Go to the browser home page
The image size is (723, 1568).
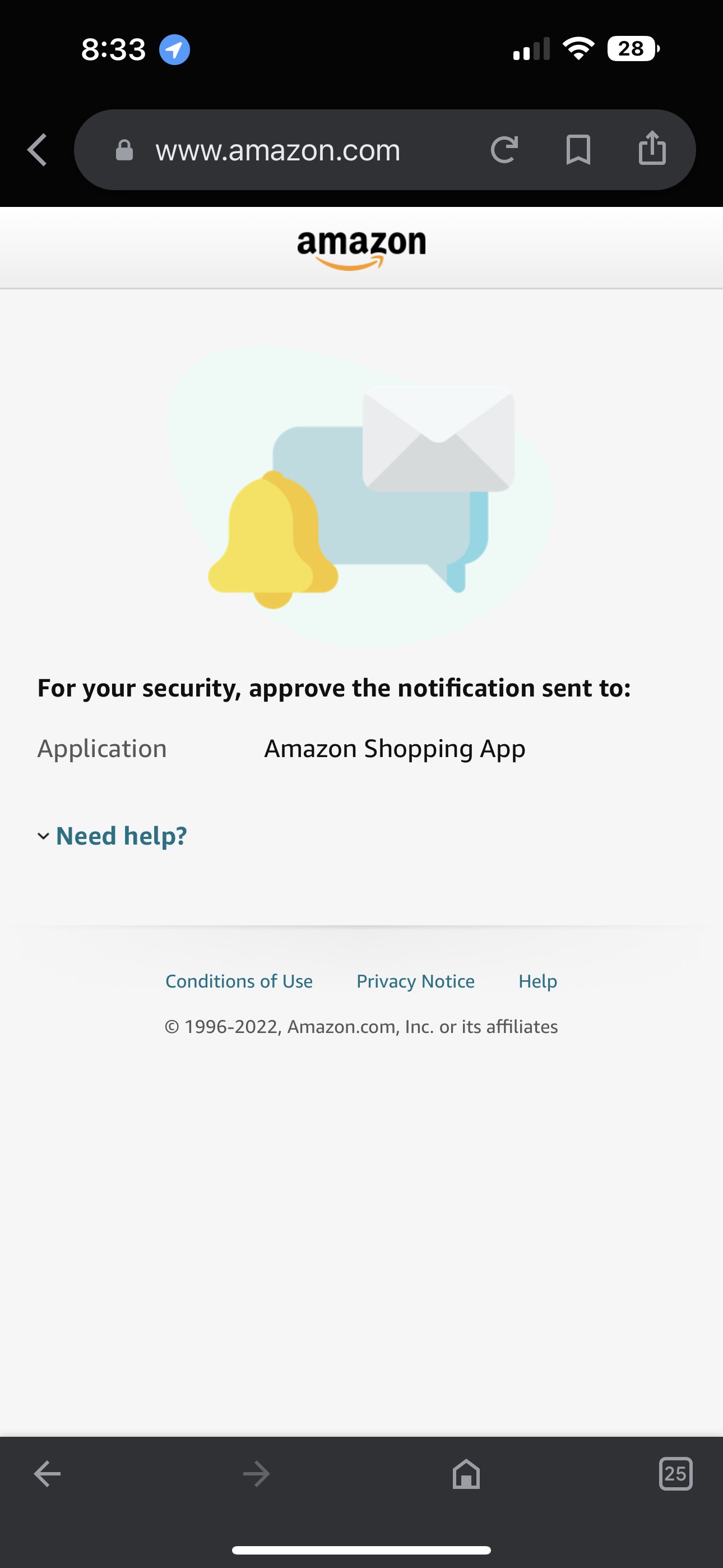(x=466, y=1474)
